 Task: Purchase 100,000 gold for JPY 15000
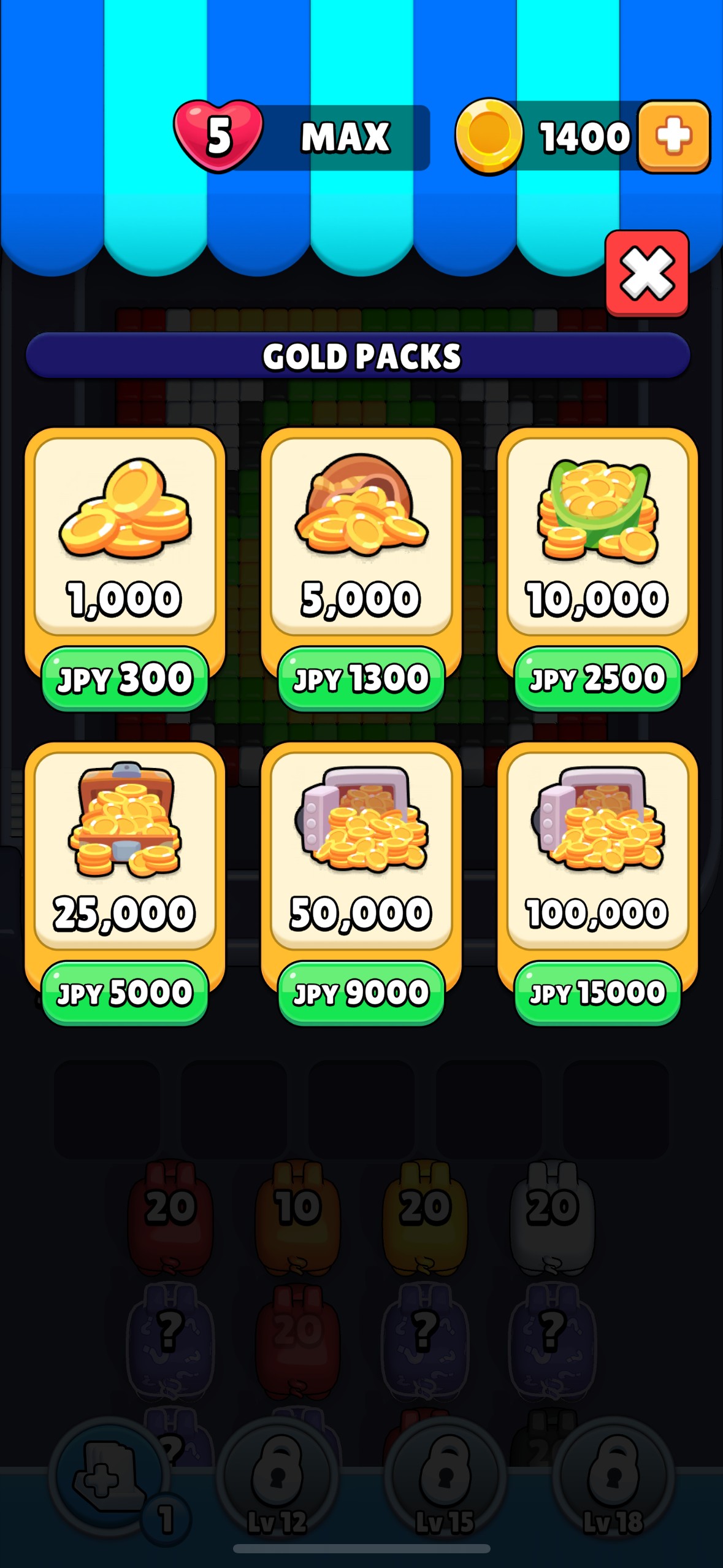(597, 993)
